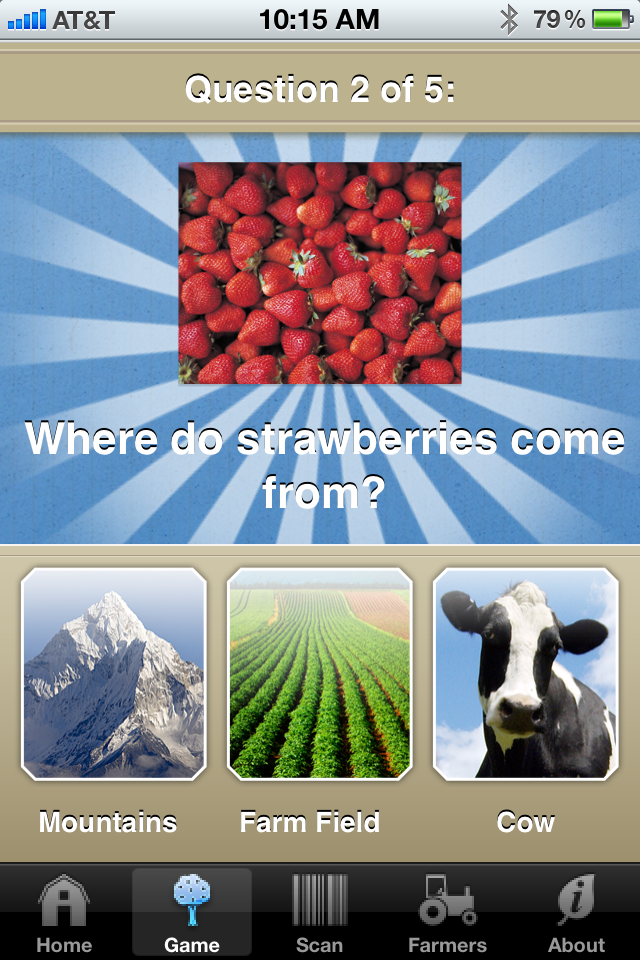The height and width of the screenshot is (960, 640).
Task: Switch to the Scan tab
Action: [319, 912]
